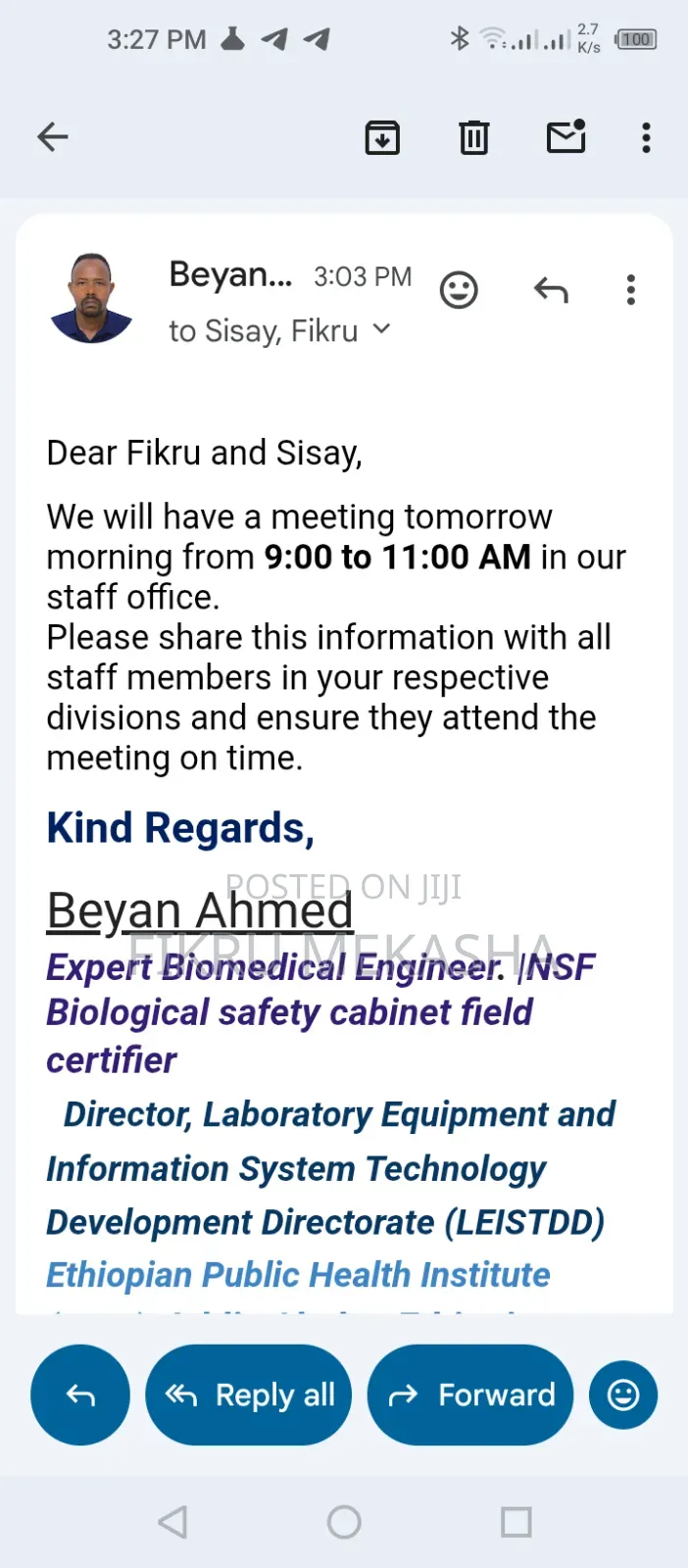688x1568 pixels.
Task: Add emoji reaction next to the sender name
Action: [x=459, y=290]
